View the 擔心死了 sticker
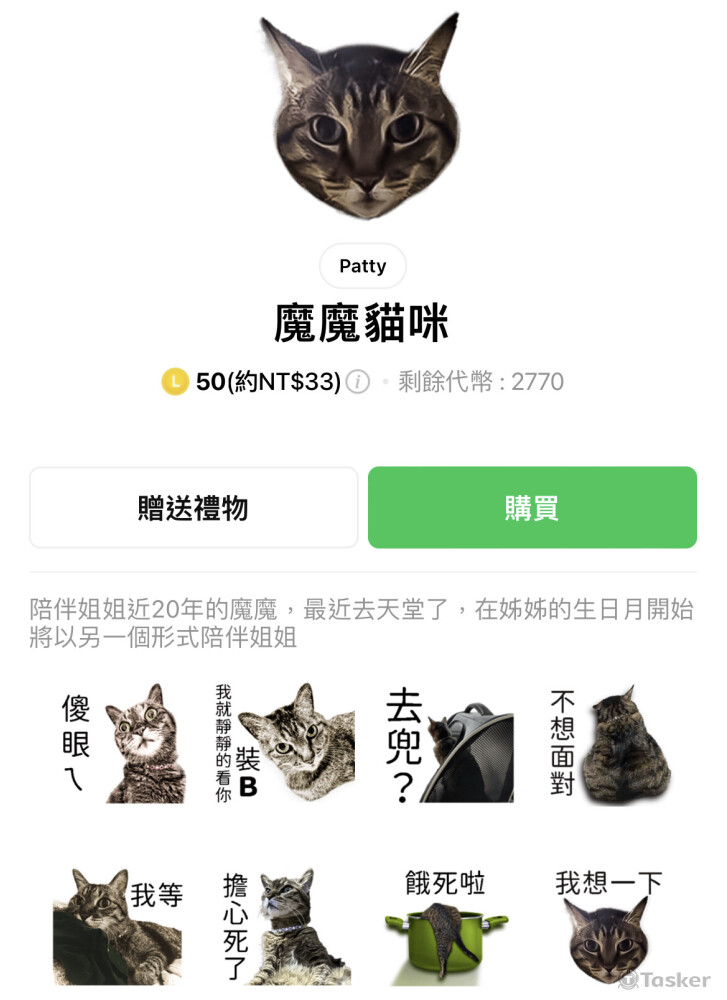The width and height of the screenshot is (727, 1000). coord(284,925)
